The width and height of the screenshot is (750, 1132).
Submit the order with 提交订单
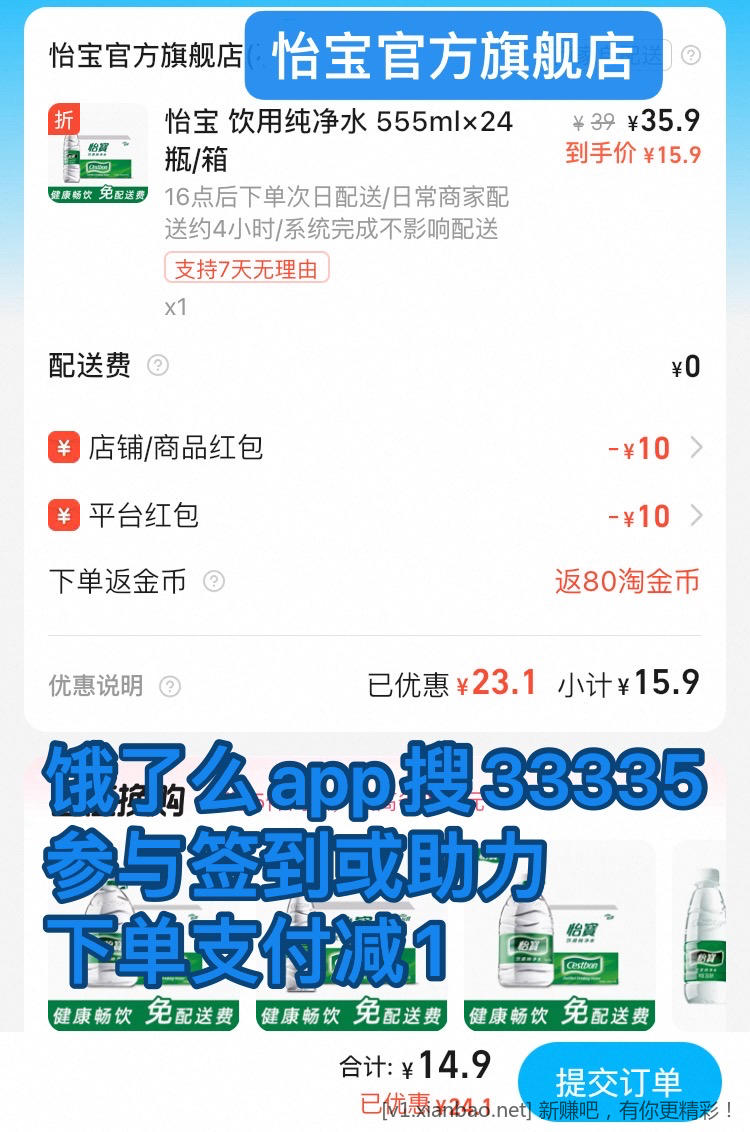point(619,1082)
